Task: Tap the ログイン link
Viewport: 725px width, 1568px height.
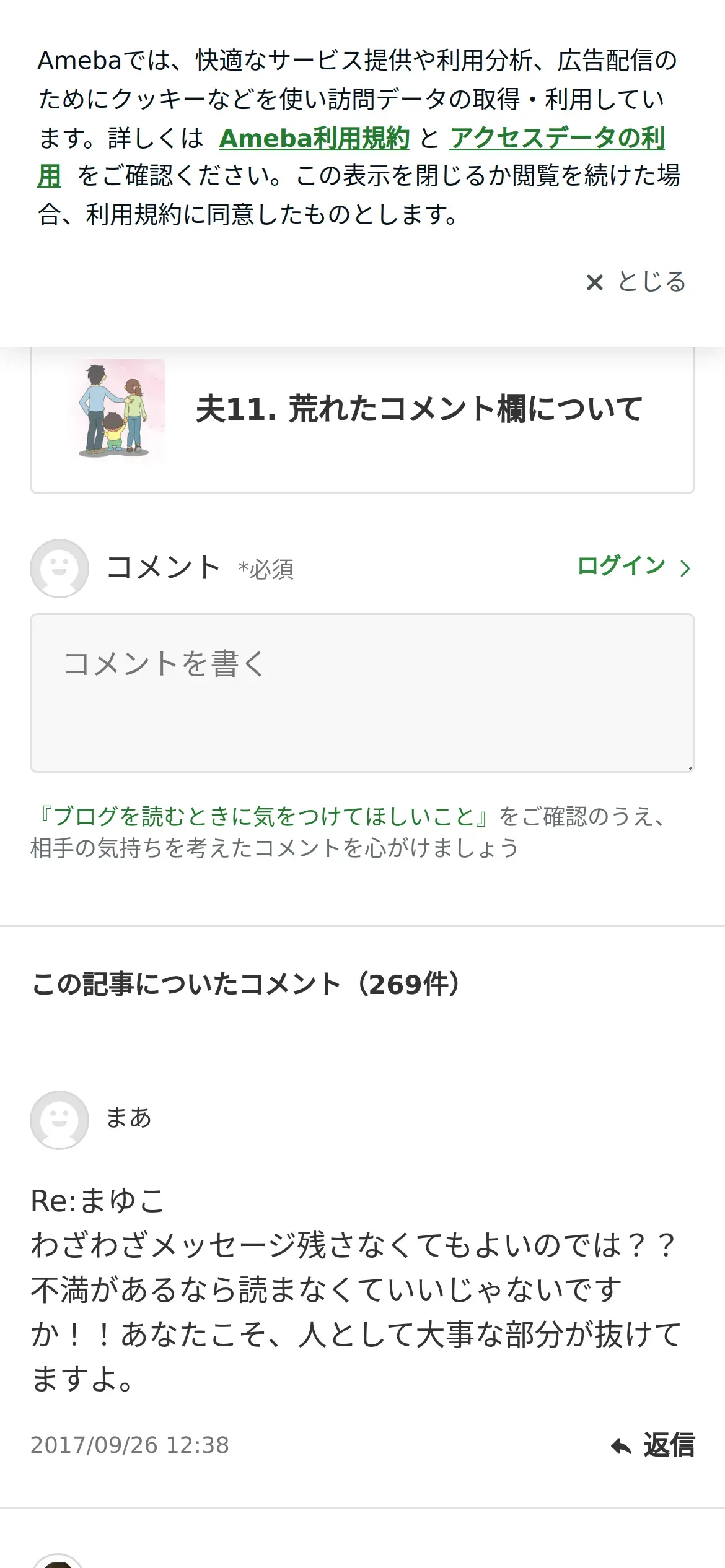Action: pos(633,566)
